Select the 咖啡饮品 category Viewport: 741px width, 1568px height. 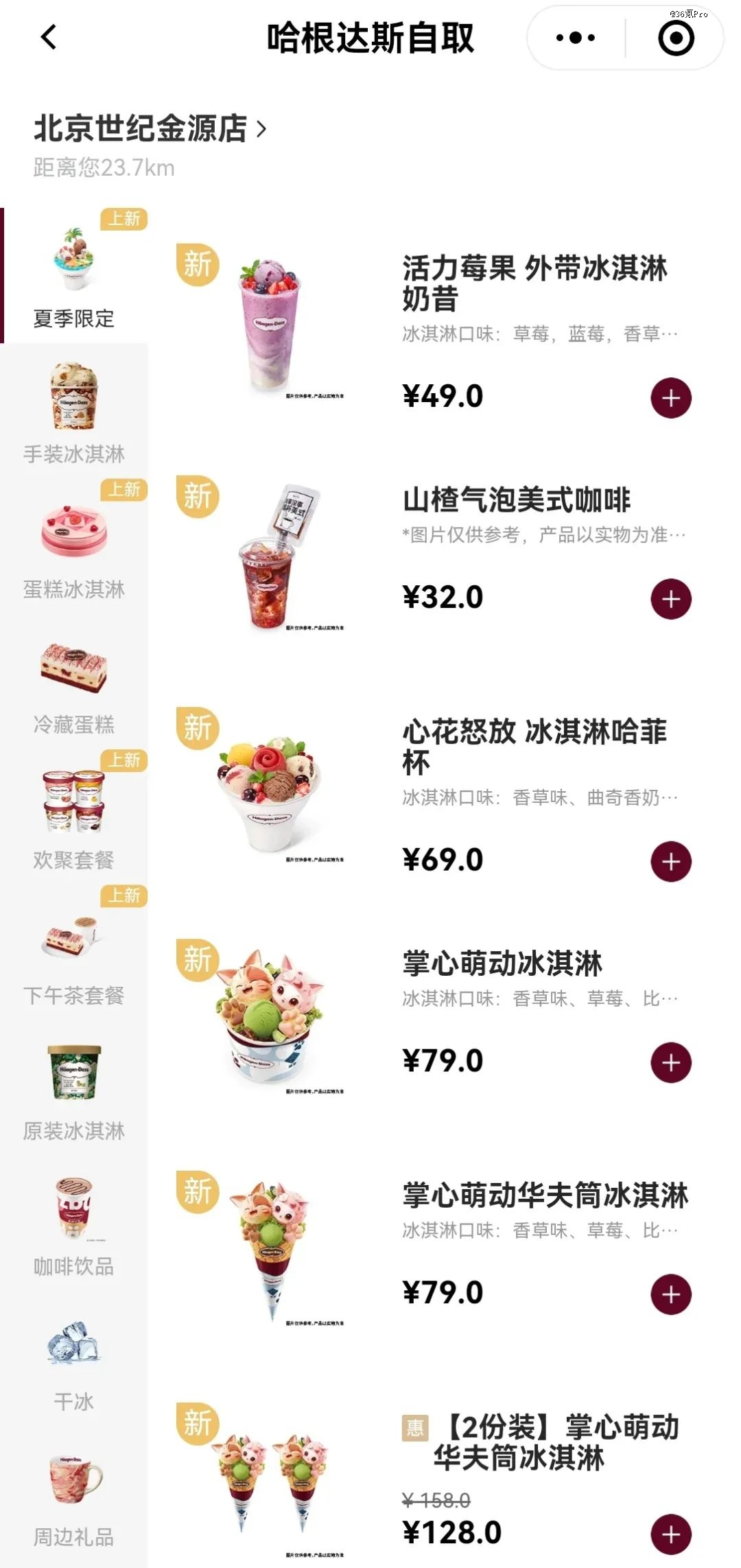74,1224
